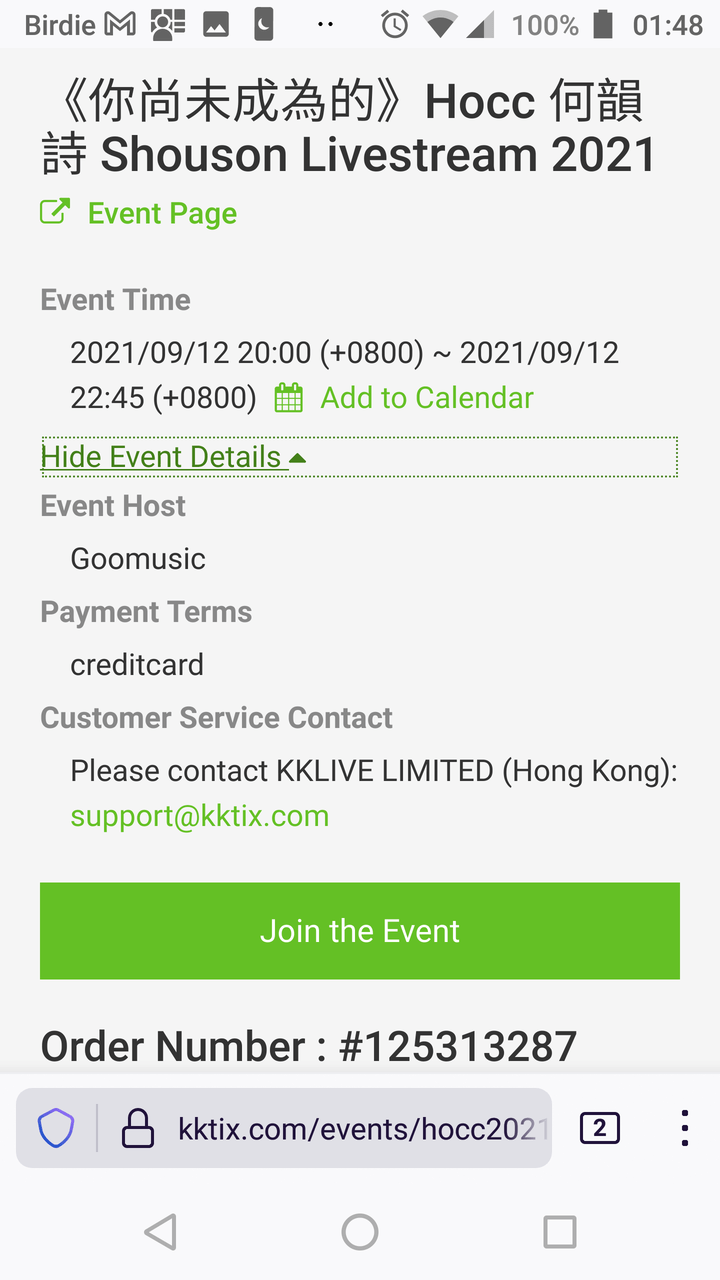The height and width of the screenshot is (1280, 720).
Task: Email support@kktix.com
Action: (x=199, y=816)
